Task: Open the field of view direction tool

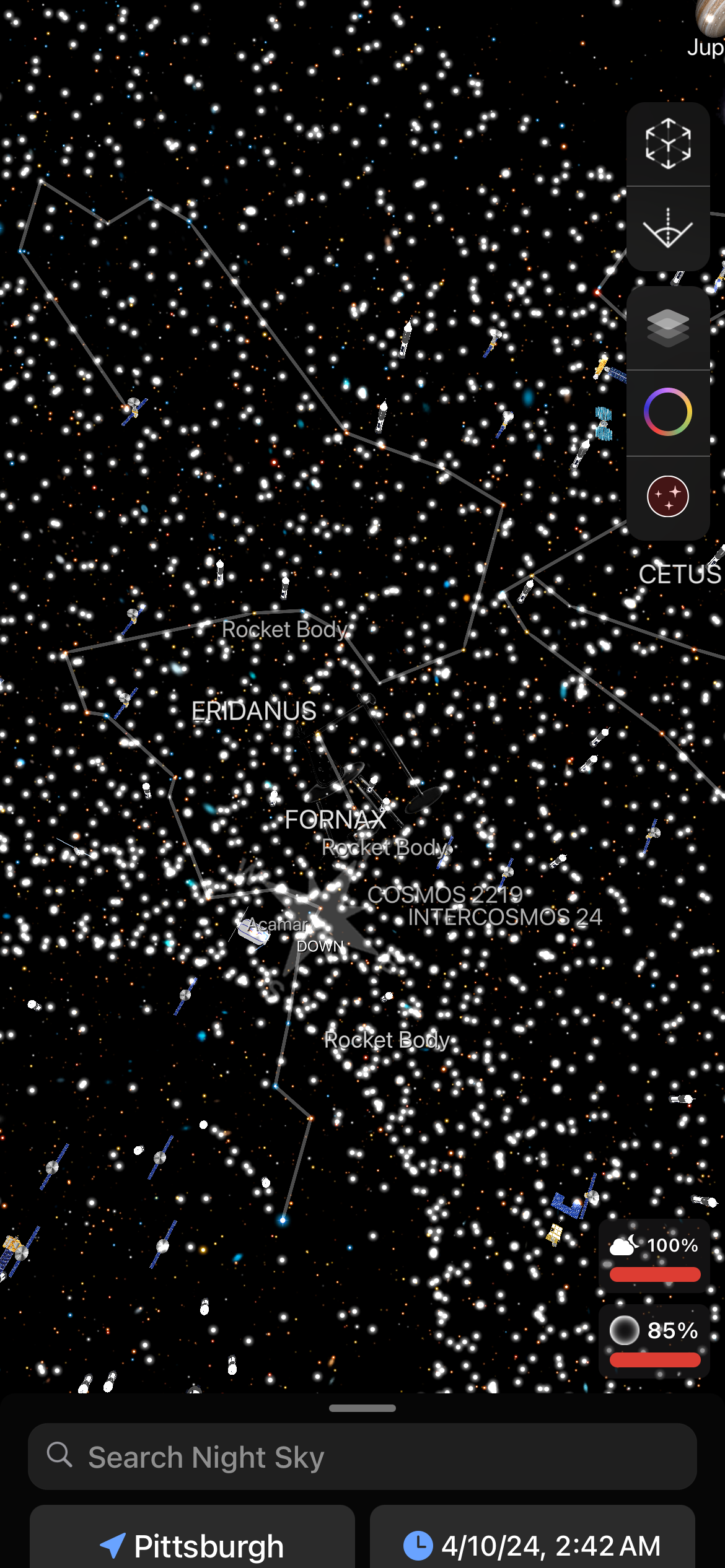Action: pyautogui.click(x=667, y=229)
